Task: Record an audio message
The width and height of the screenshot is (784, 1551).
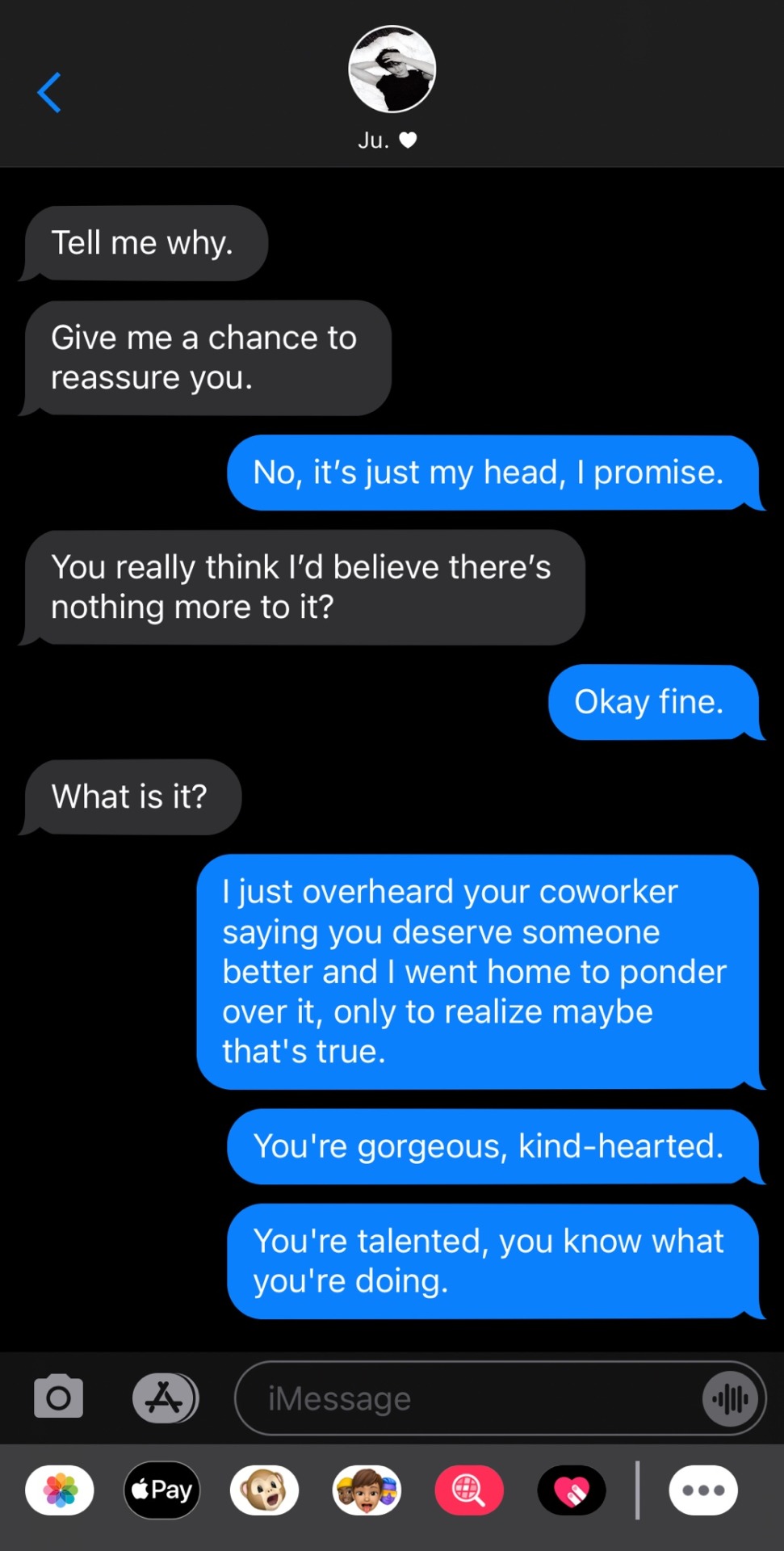Action: 731,1398
